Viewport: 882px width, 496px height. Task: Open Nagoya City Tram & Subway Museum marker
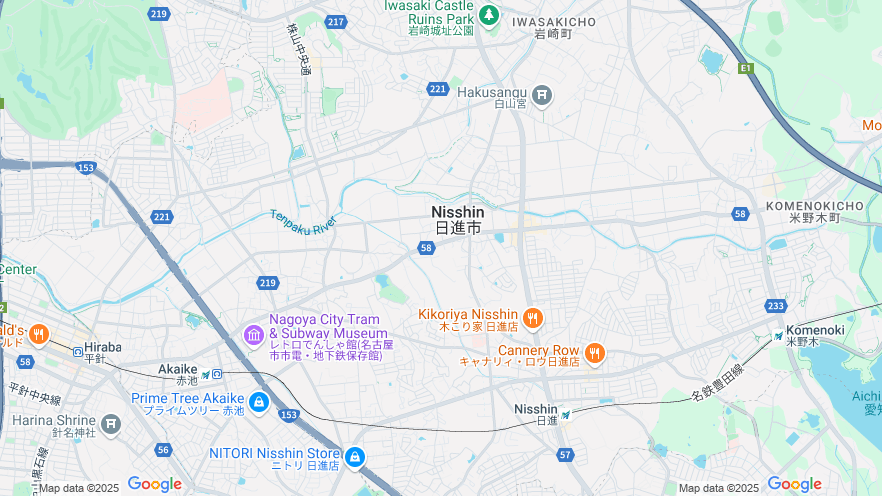(253, 333)
